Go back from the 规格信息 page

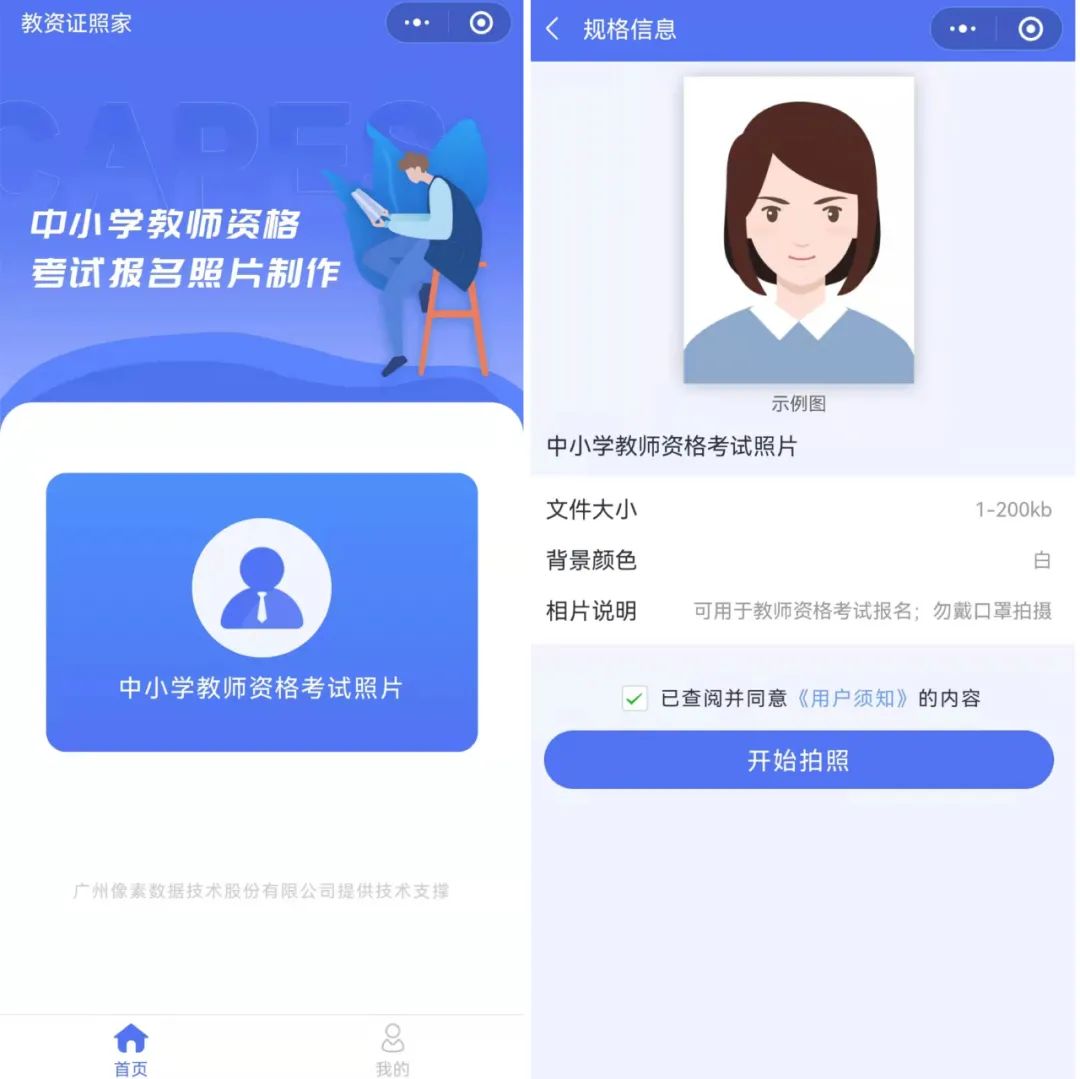(x=553, y=29)
